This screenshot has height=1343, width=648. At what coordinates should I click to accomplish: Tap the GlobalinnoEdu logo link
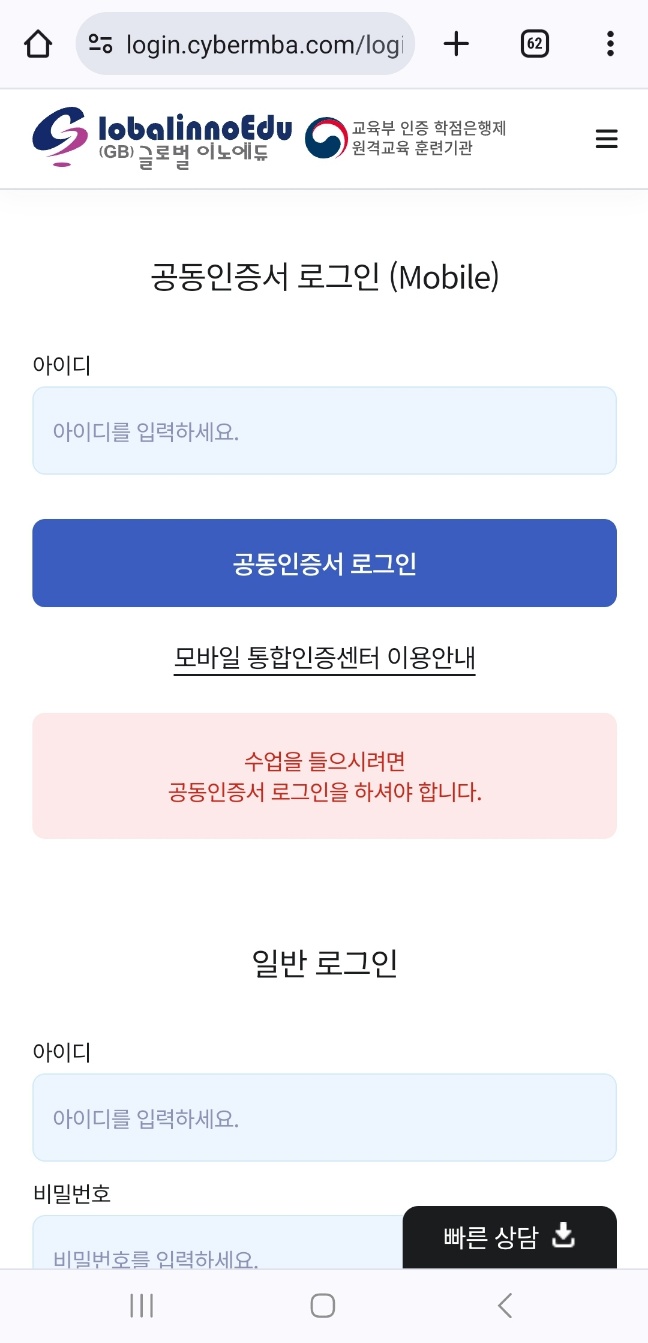(x=162, y=139)
